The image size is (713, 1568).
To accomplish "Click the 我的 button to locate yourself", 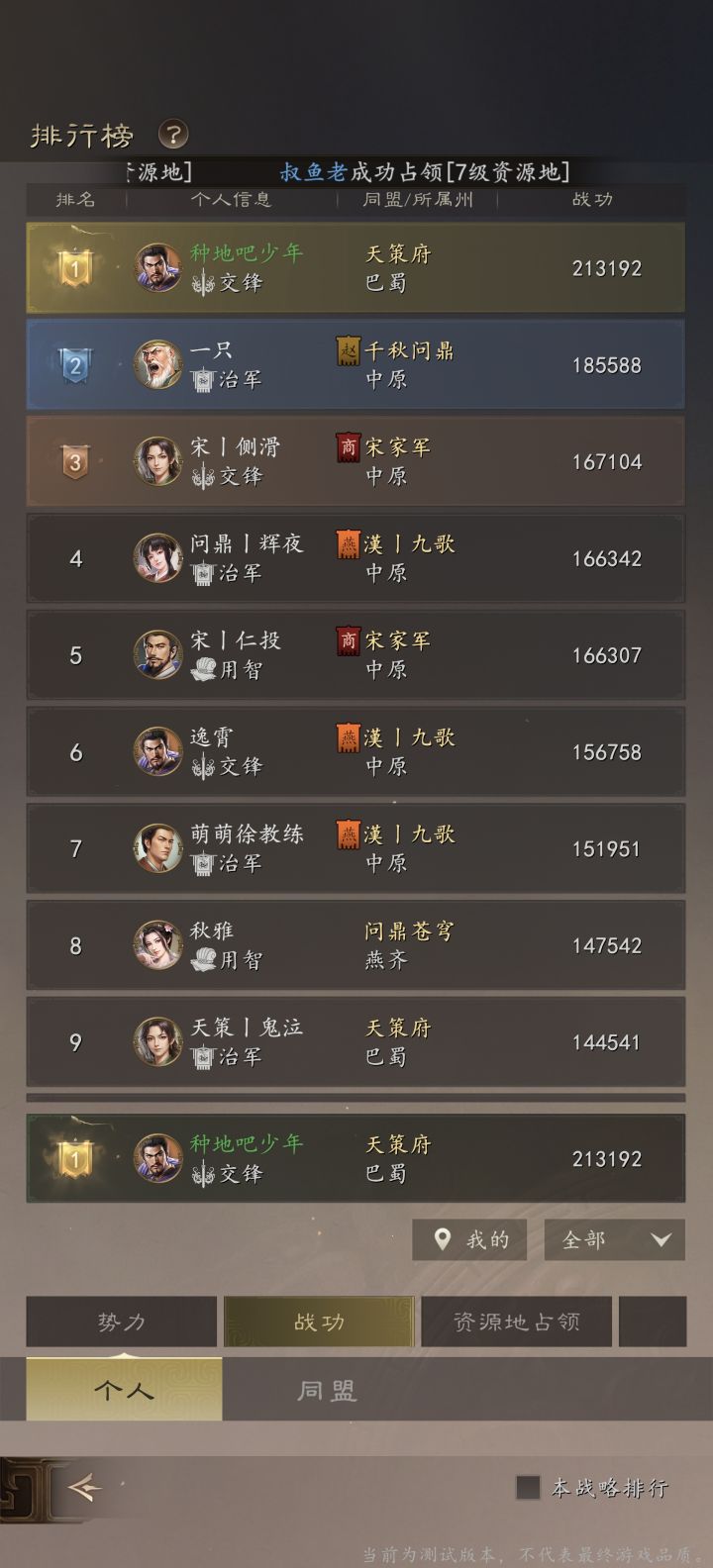I will pyautogui.click(x=470, y=1238).
